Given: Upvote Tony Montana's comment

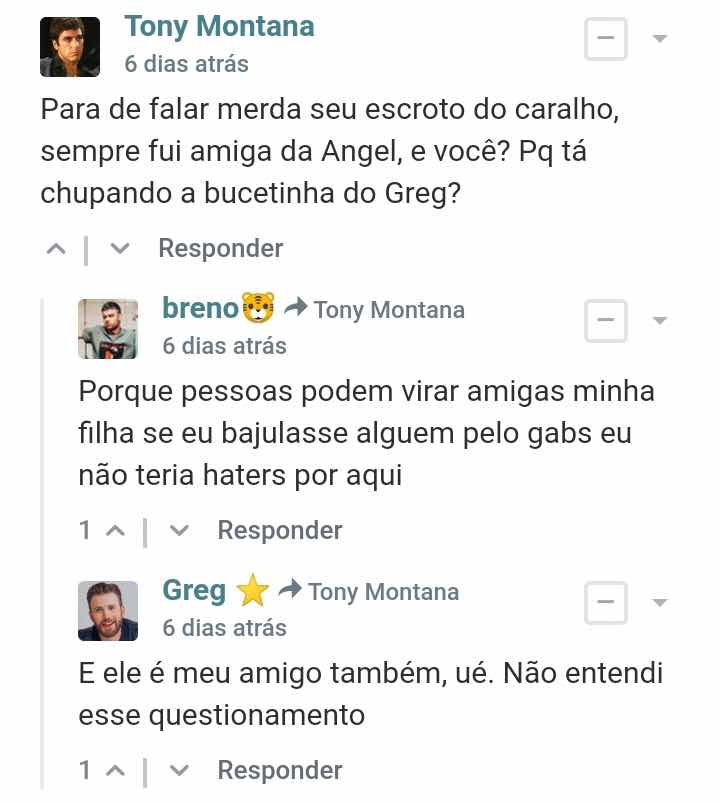Looking at the screenshot, I should pos(57,249).
